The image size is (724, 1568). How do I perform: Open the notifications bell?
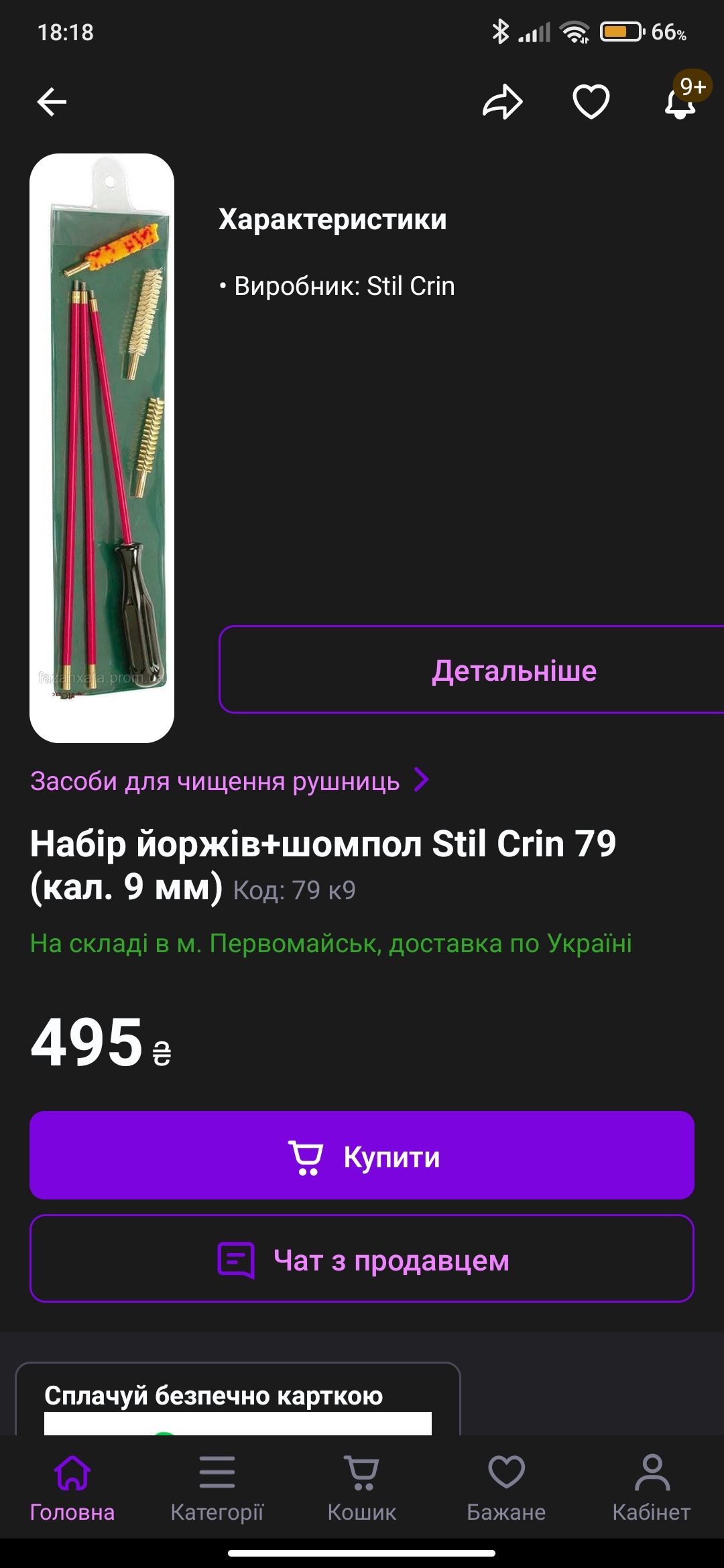coord(680,102)
